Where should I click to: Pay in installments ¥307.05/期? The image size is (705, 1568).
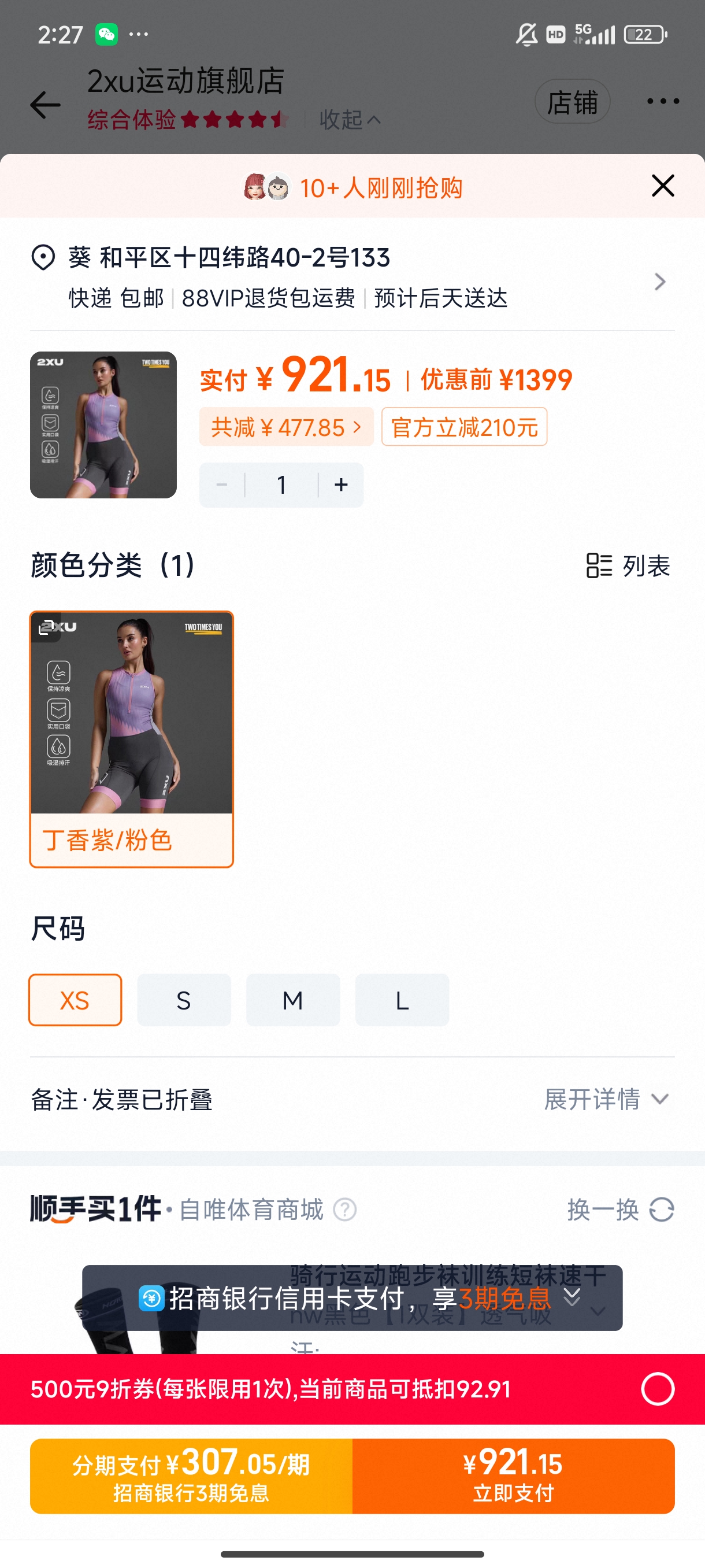pyautogui.click(x=191, y=1475)
